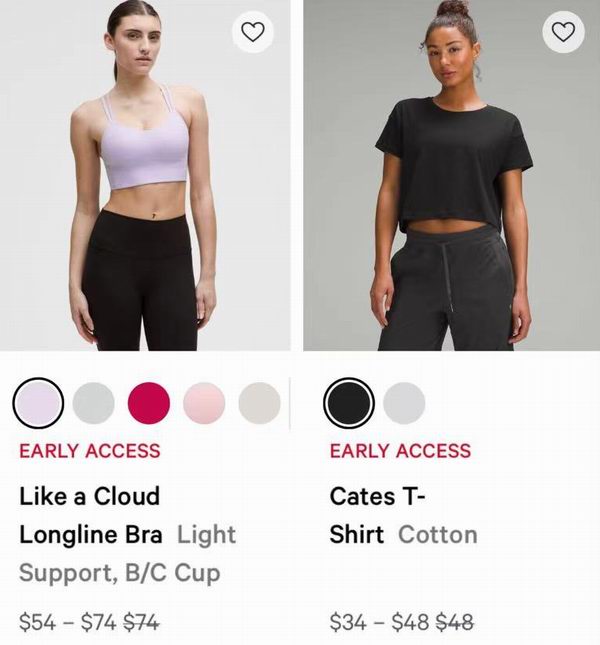Select the black swatch for Cates T-Shirt

pos(349,403)
